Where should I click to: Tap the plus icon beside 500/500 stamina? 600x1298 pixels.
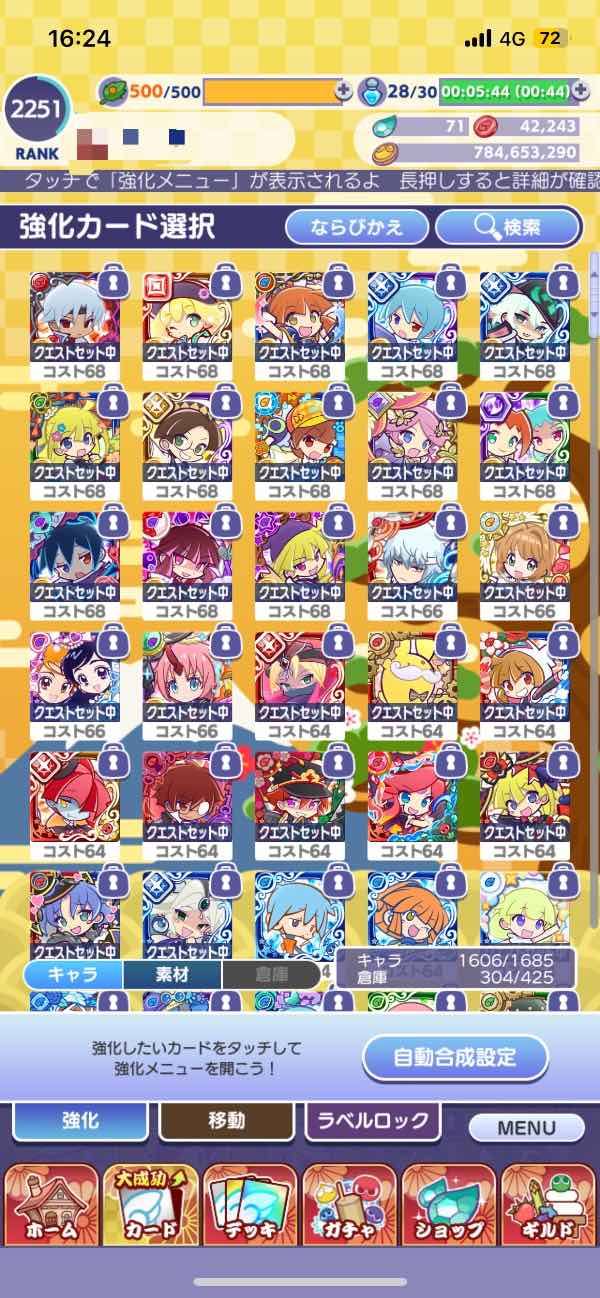pyautogui.click(x=344, y=91)
